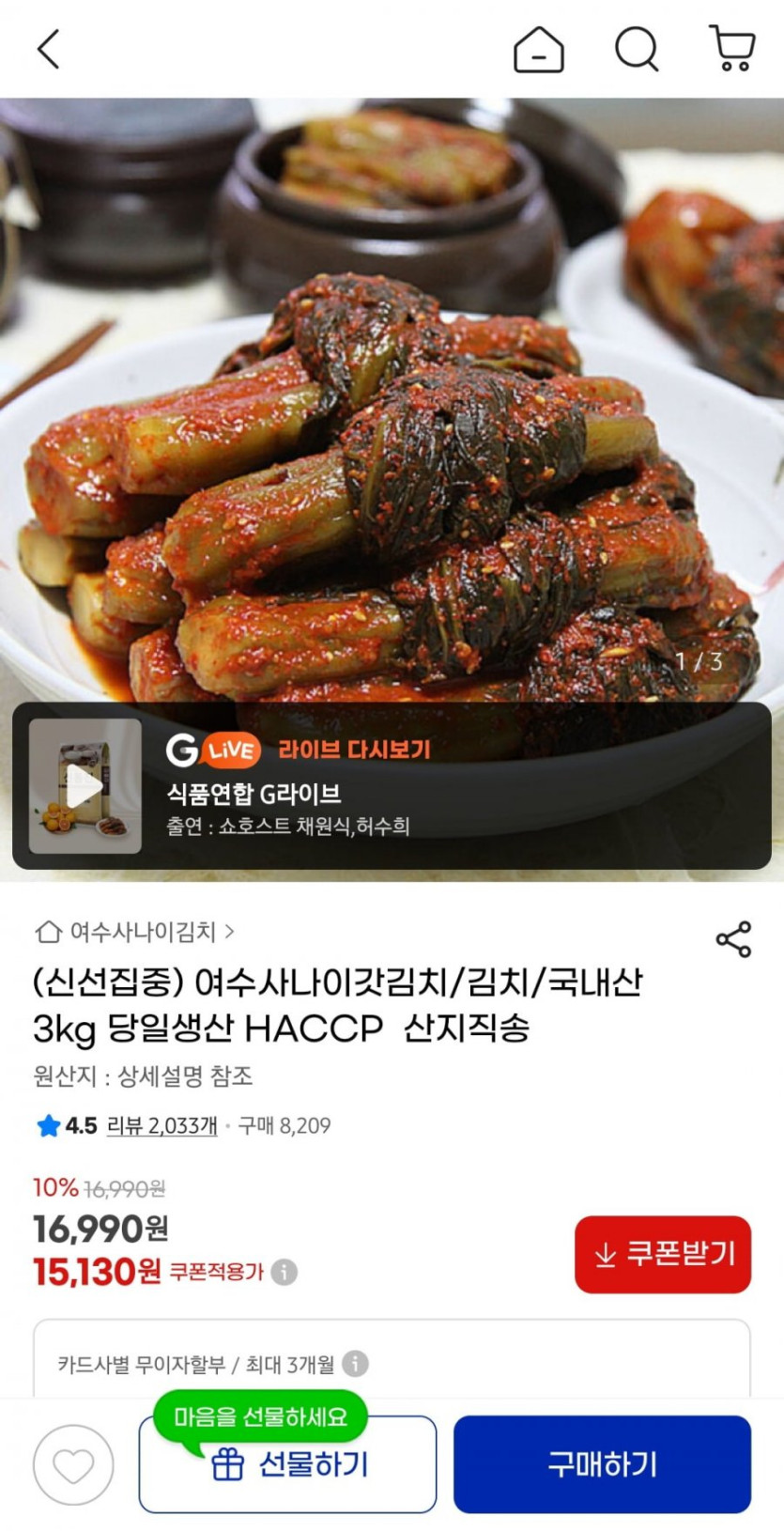The image size is (784, 1531).
Task: Add this product to wishlist with the heart
Action: 73,1464
